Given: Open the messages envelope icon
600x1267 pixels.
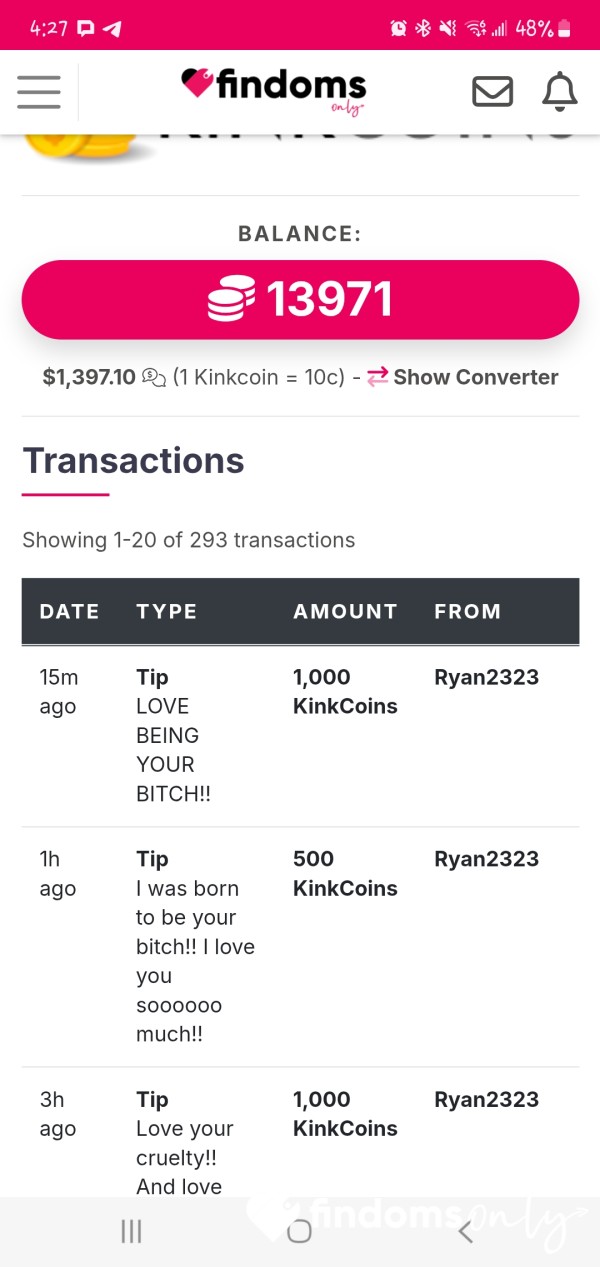Looking at the screenshot, I should [x=492, y=92].
